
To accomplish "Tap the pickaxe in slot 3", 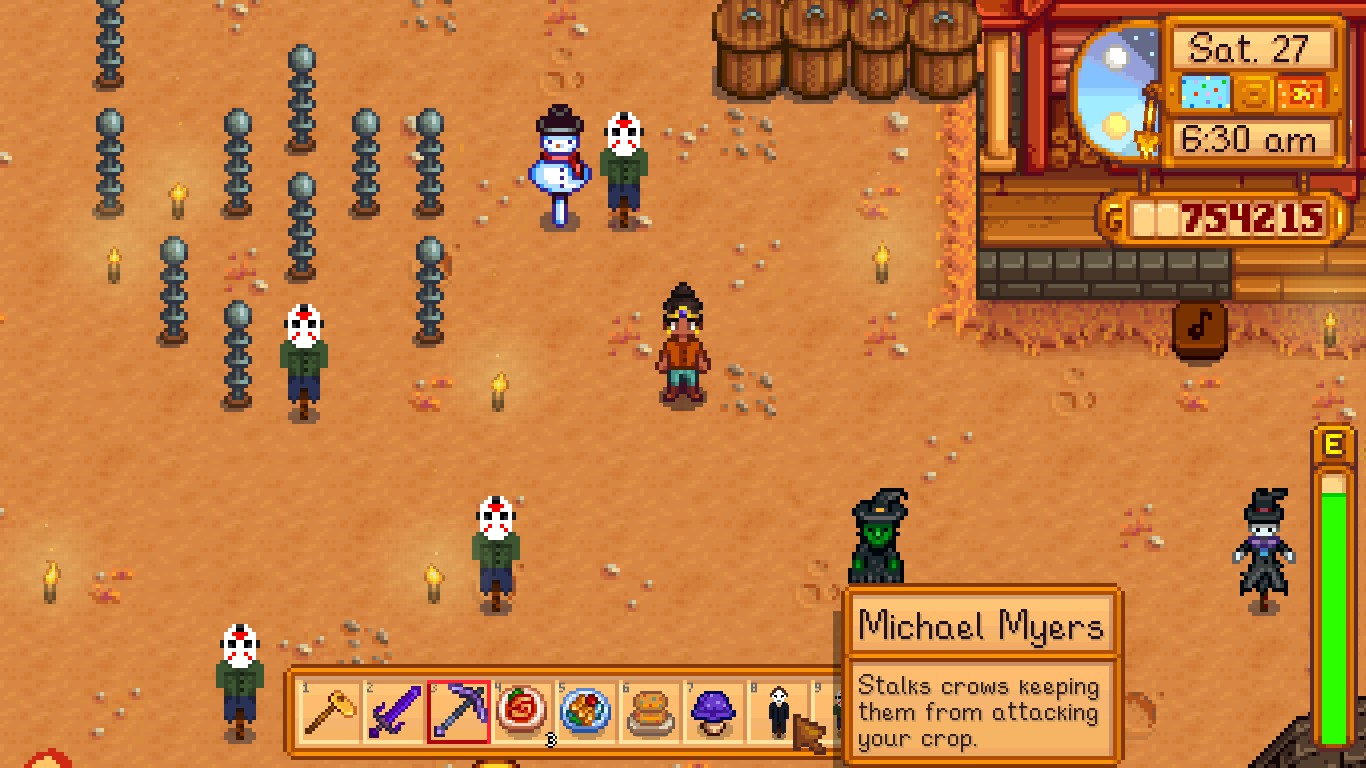I will coord(458,713).
